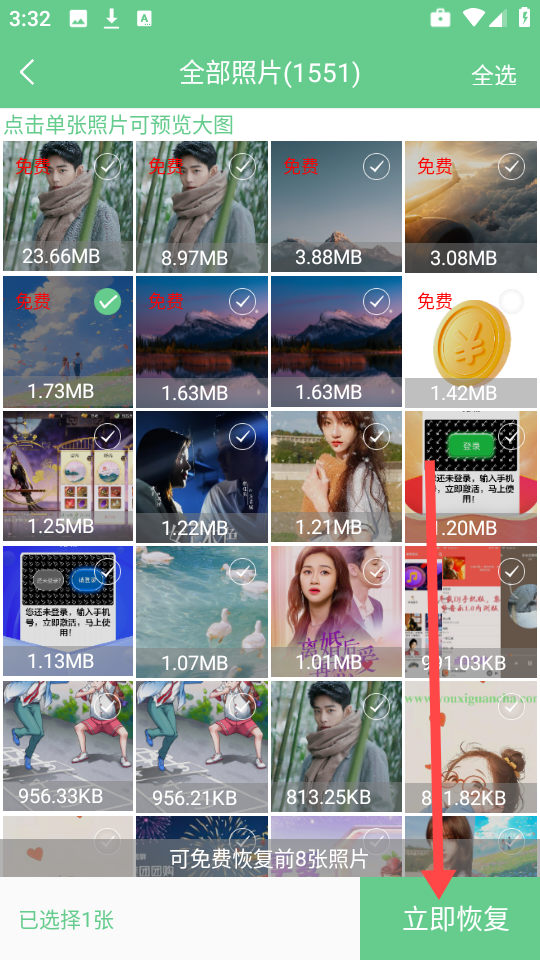Preview the 956.21KB photo
The height and width of the screenshot is (960, 540).
202,746
